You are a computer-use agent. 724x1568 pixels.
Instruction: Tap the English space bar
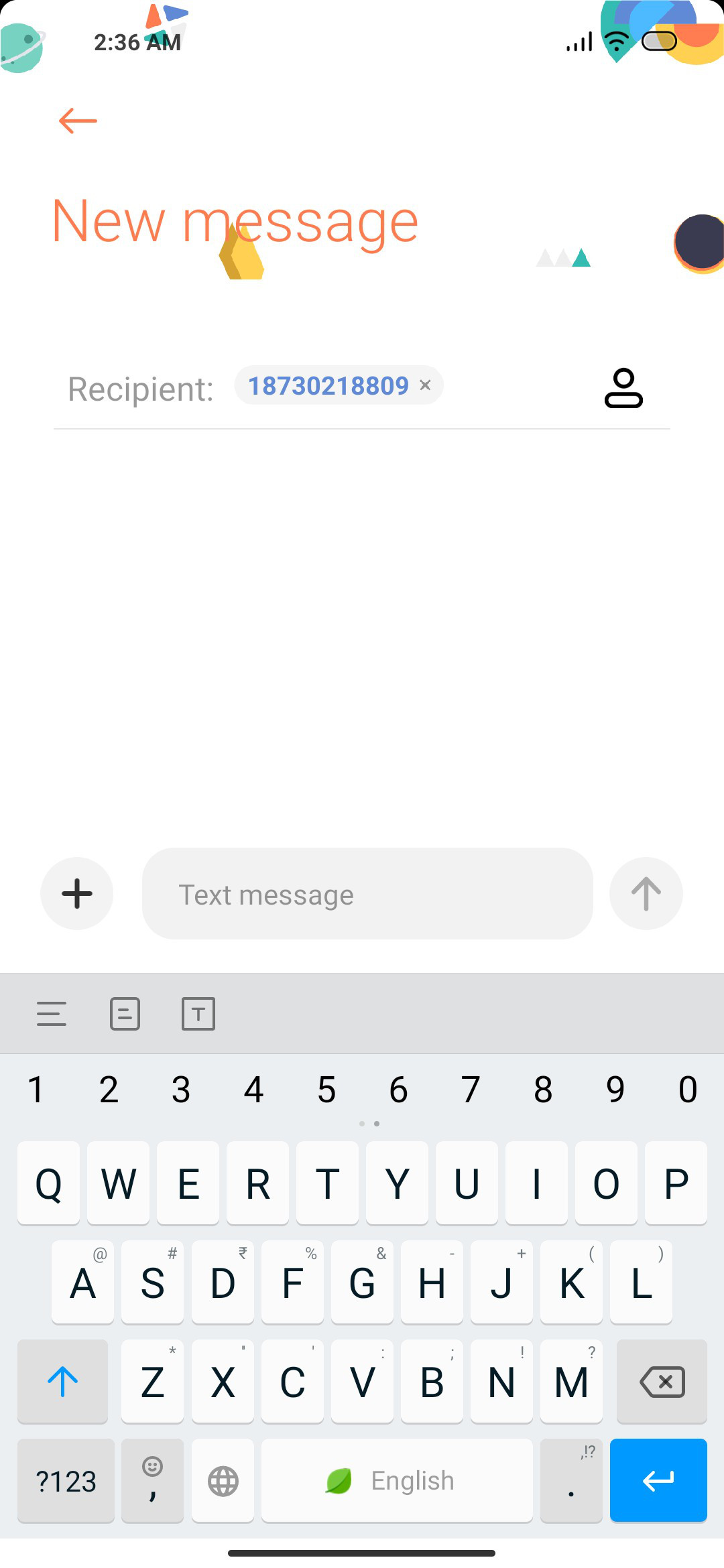point(397,1481)
